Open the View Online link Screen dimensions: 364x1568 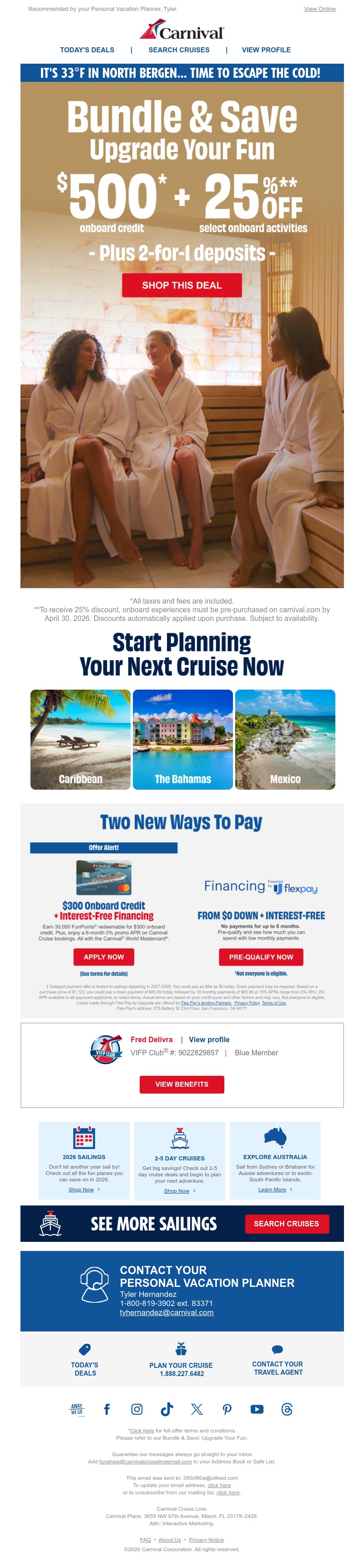point(319,9)
